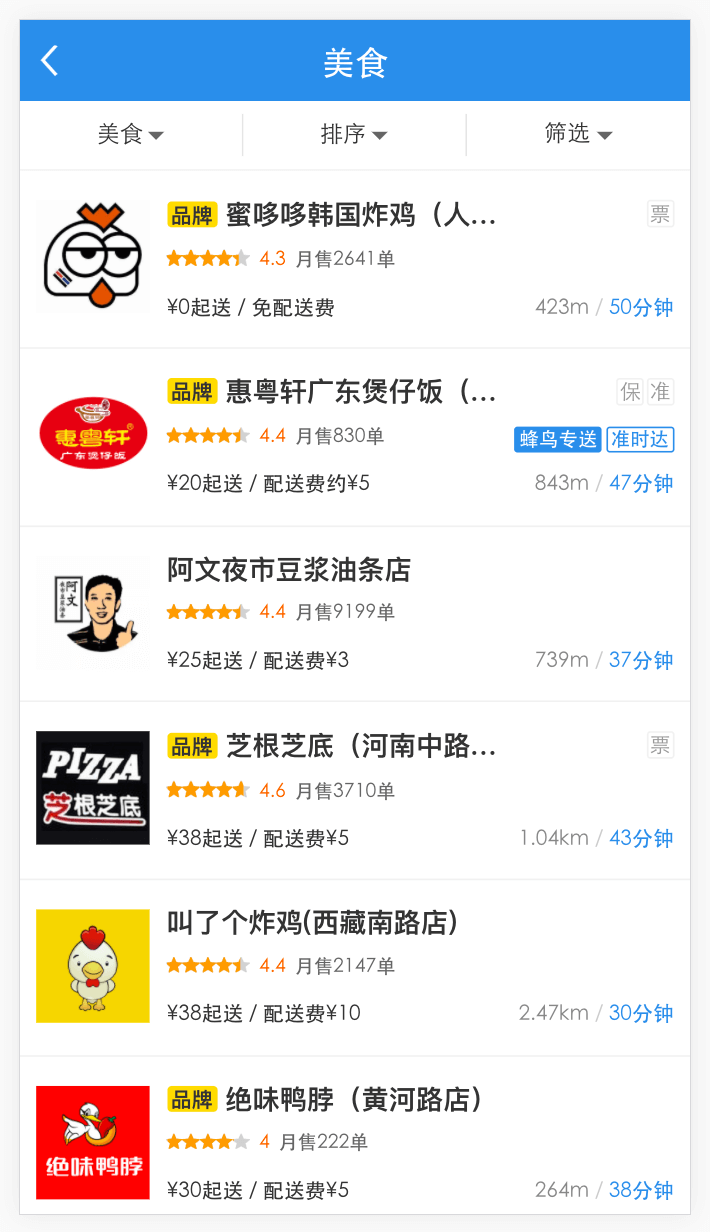Choose 叫了个炸鸡(西藏南路店)
The width and height of the screenshot is (710, 1232).
pos(312,922)
